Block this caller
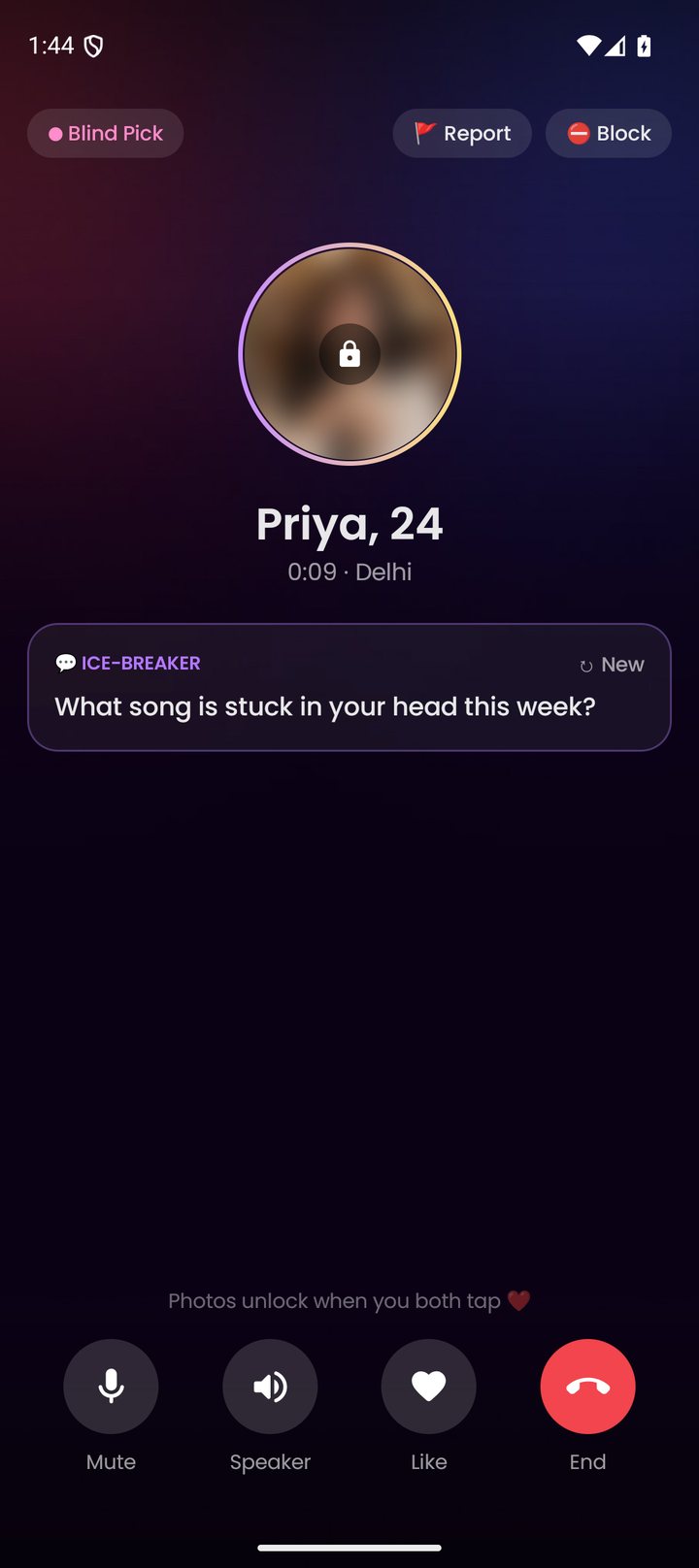The image size is (699, 1568). click(609, 133)
